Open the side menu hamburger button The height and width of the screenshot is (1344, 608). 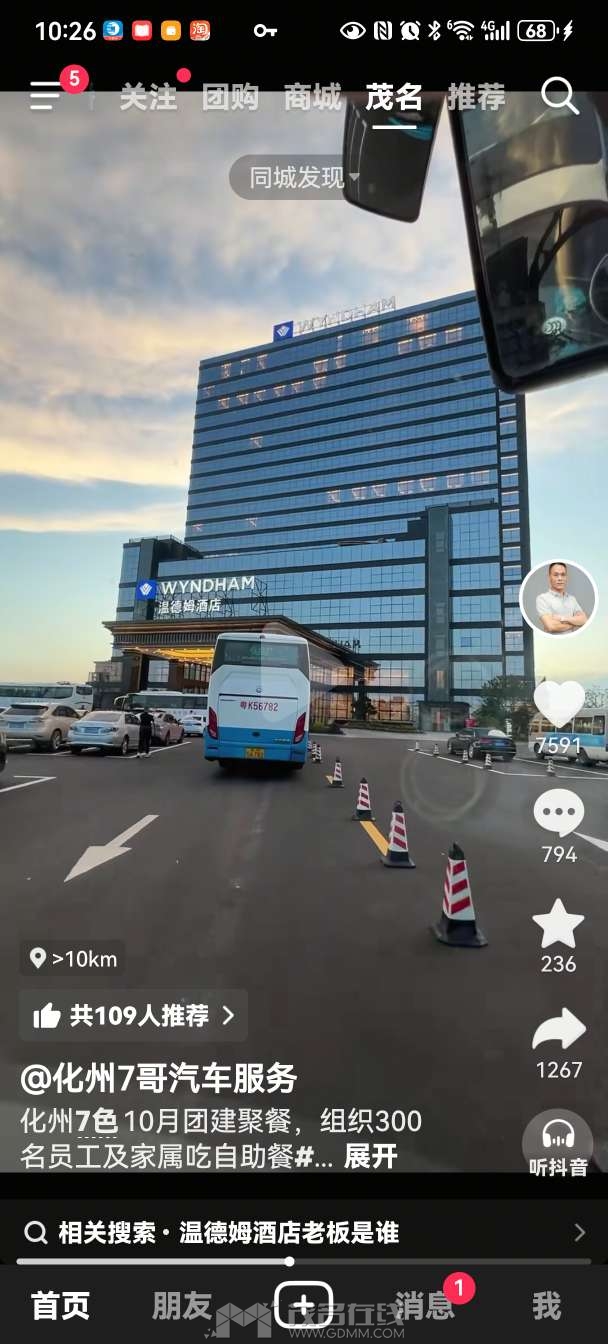tap(46, 96)
